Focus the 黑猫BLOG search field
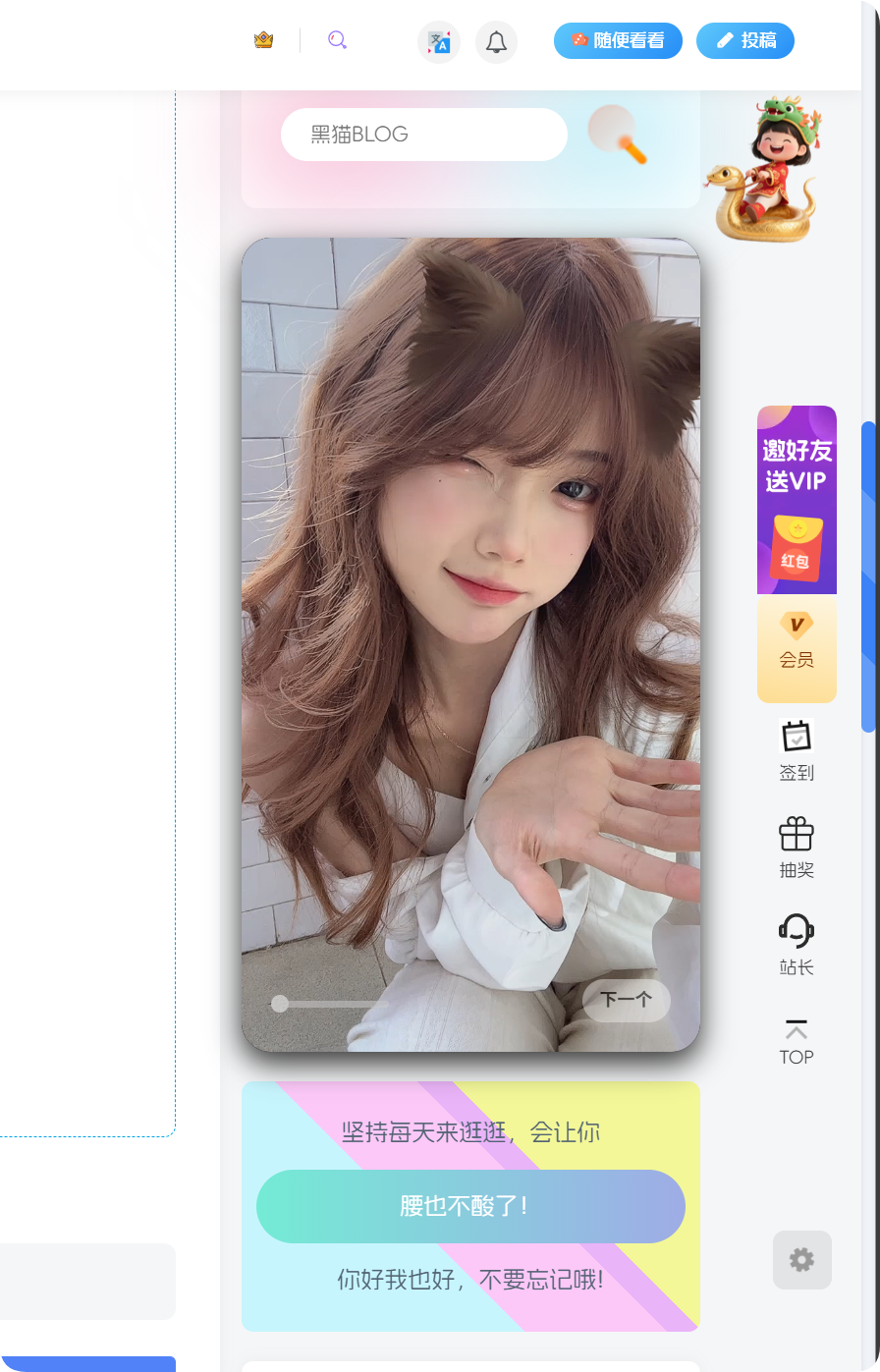 pos(423,135)
